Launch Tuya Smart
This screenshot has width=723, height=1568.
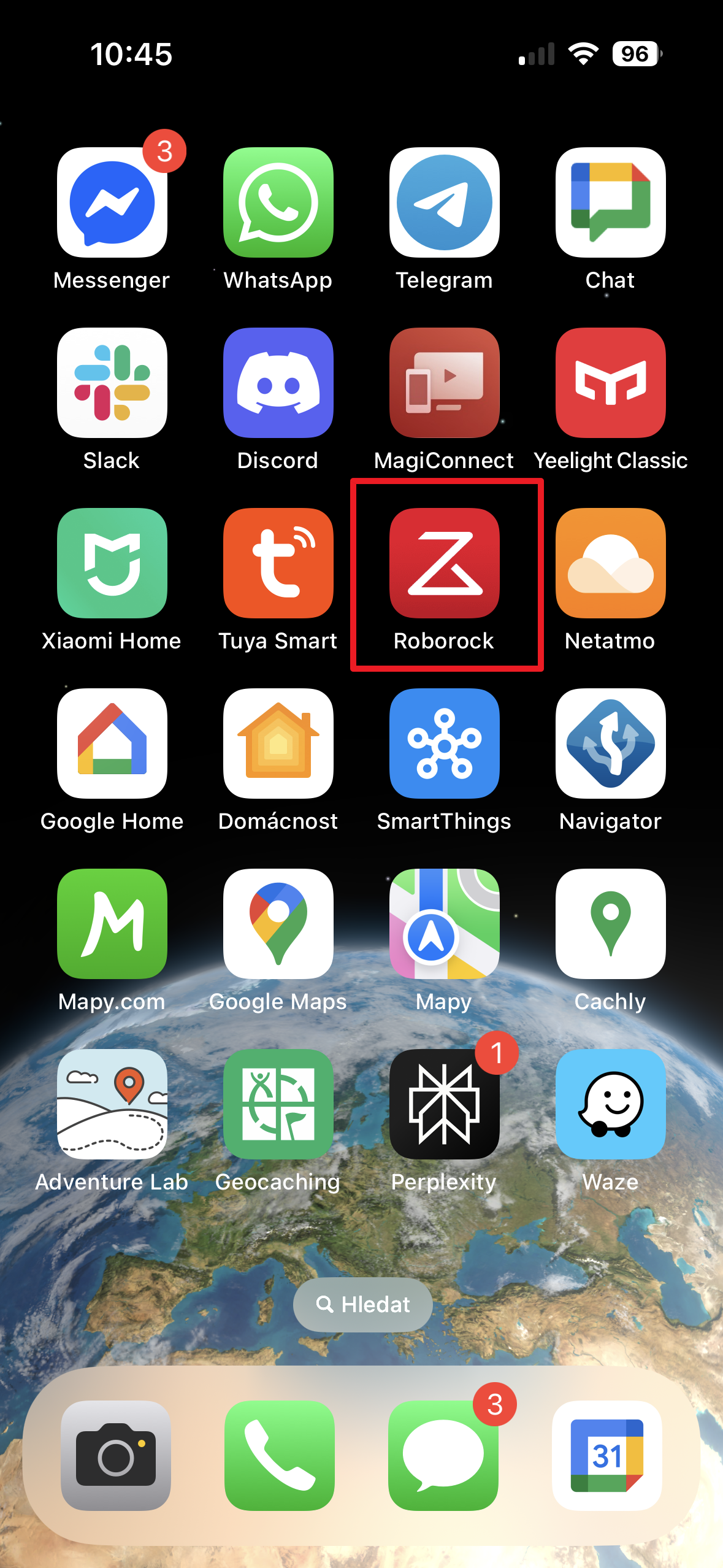[x=278, y=563]
